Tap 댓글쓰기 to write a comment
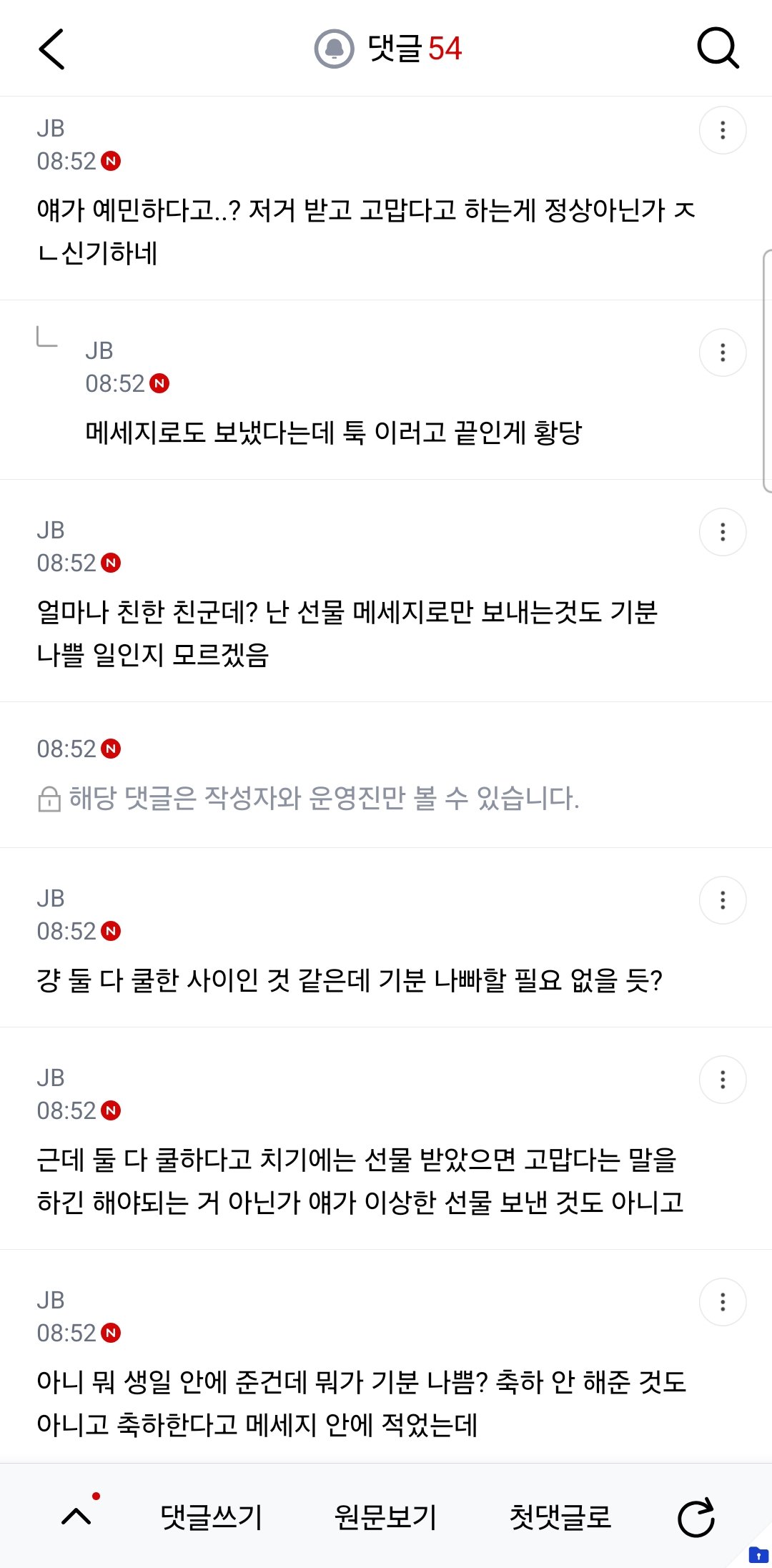772x1568 pixels. tap(212, 1517)
